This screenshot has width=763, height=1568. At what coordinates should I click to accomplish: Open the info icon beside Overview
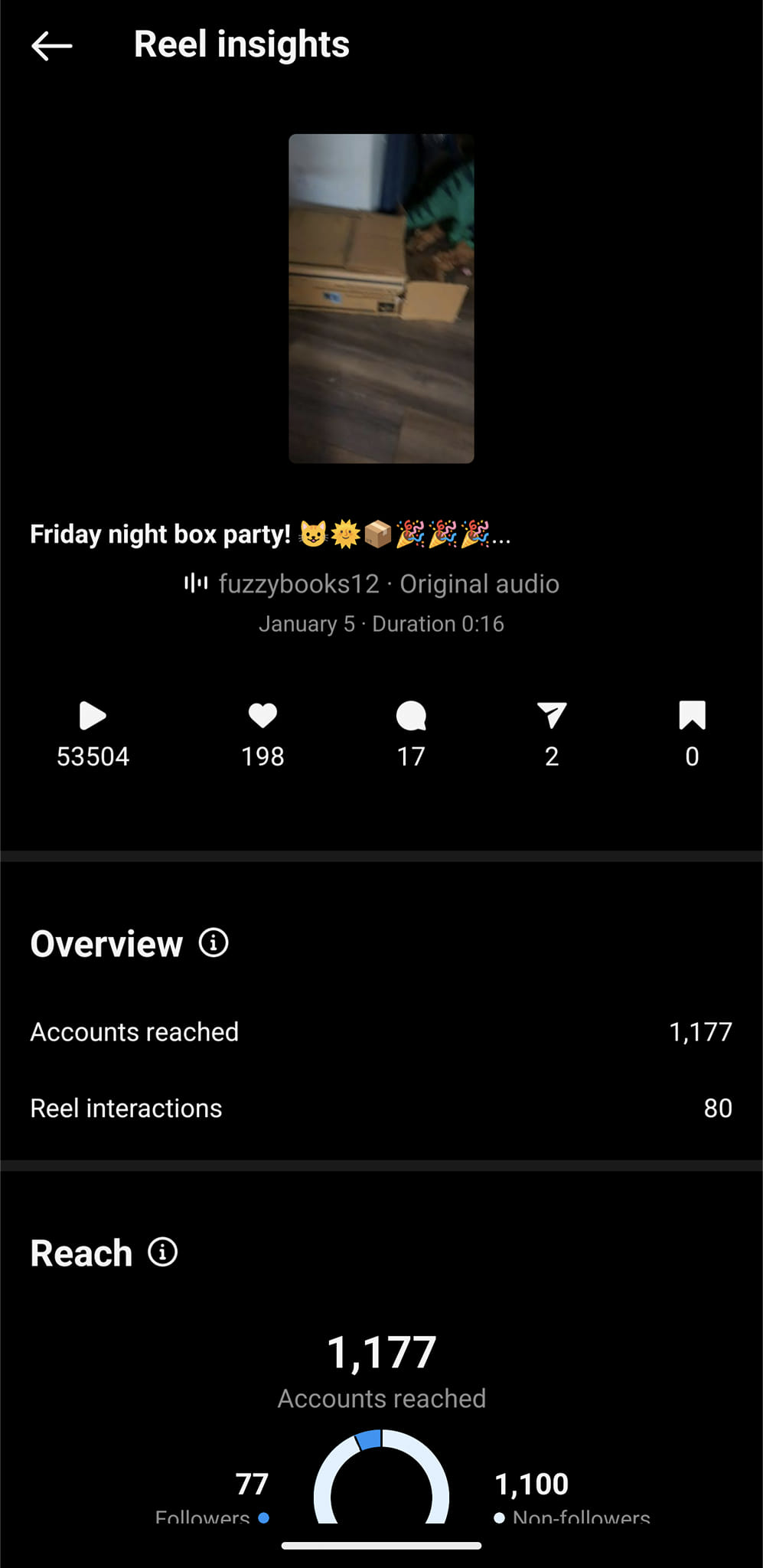coord(214,942)
